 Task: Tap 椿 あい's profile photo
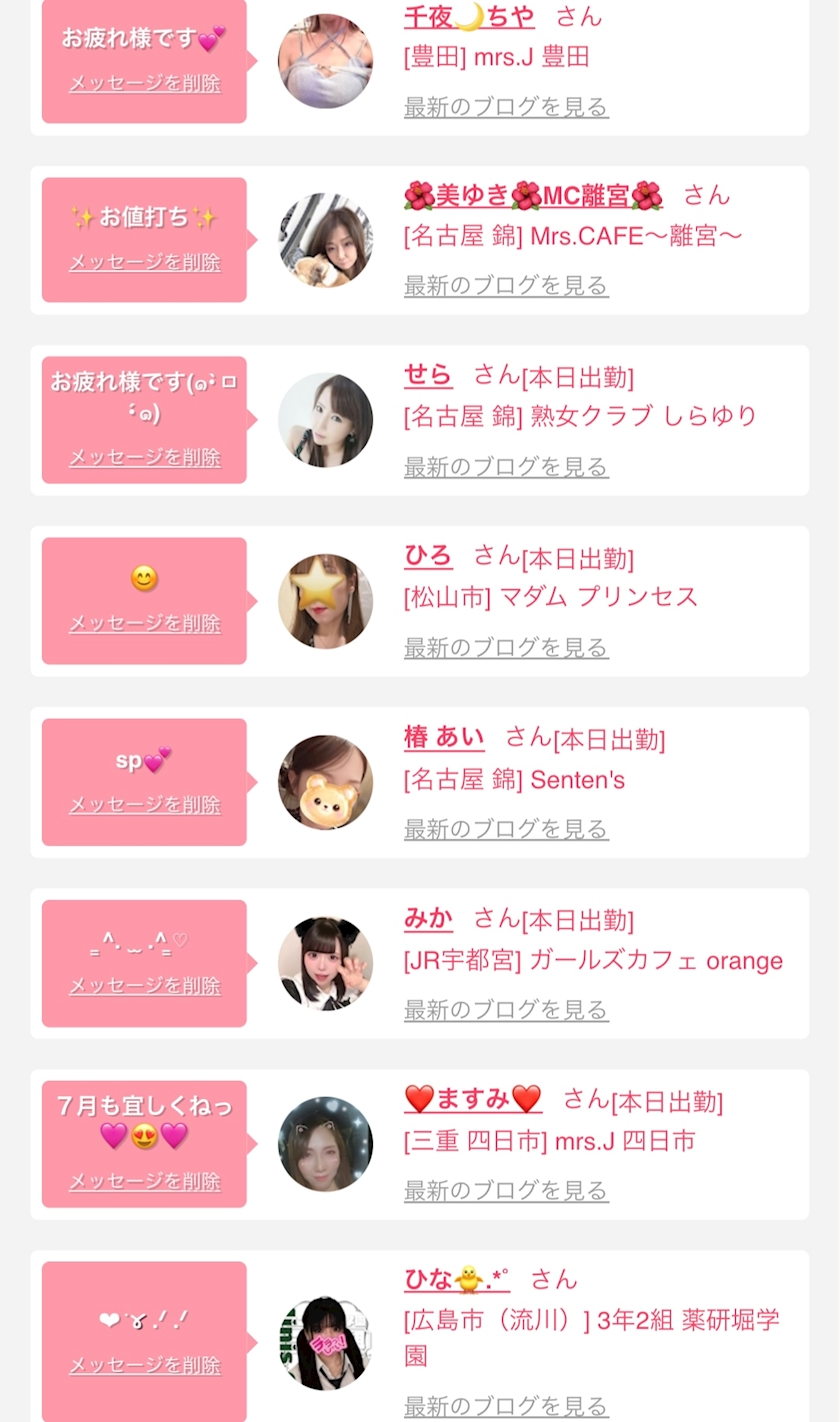pos(325,782)
